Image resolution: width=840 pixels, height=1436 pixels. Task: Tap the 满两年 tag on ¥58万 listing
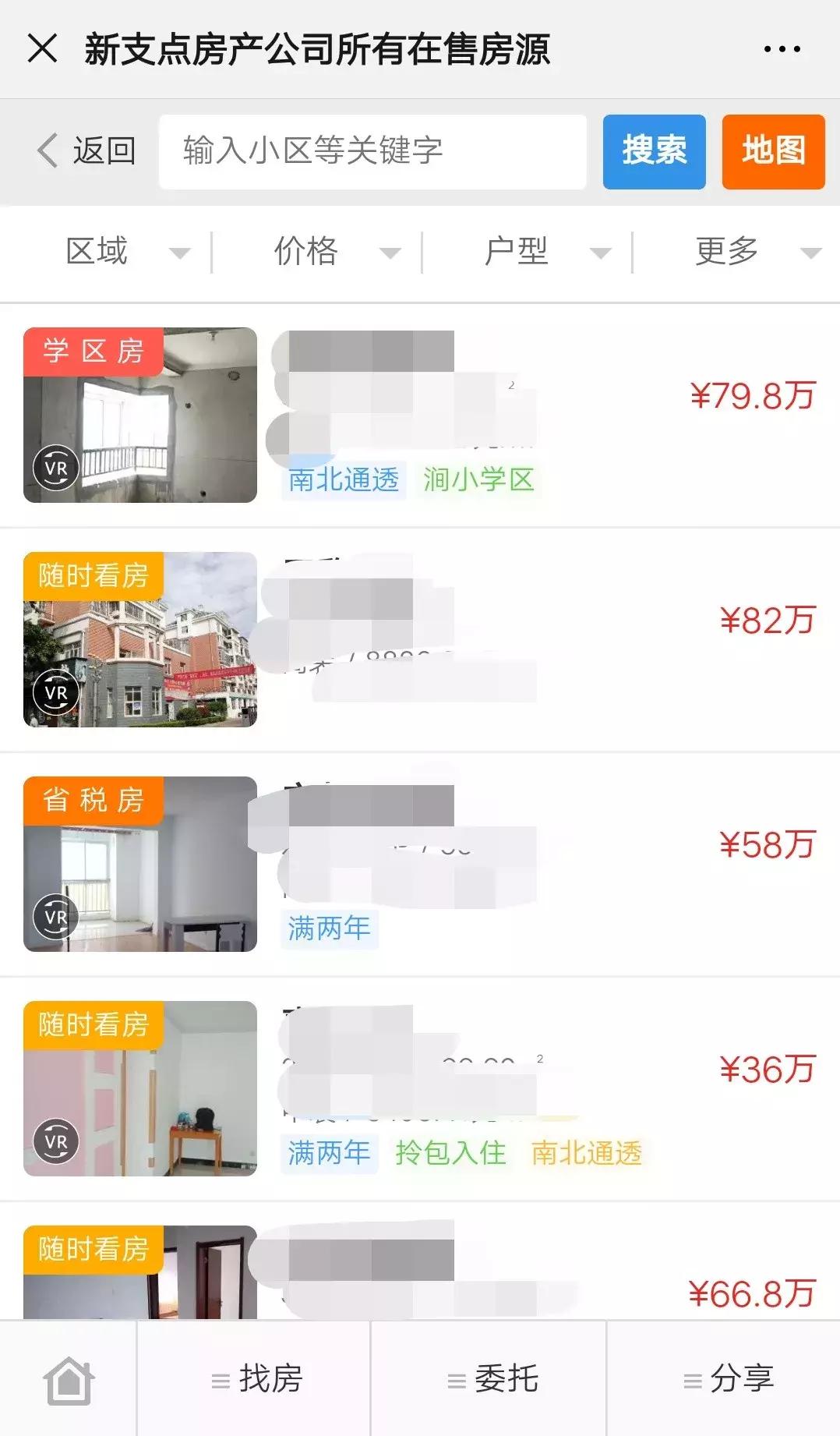[329, 928]
